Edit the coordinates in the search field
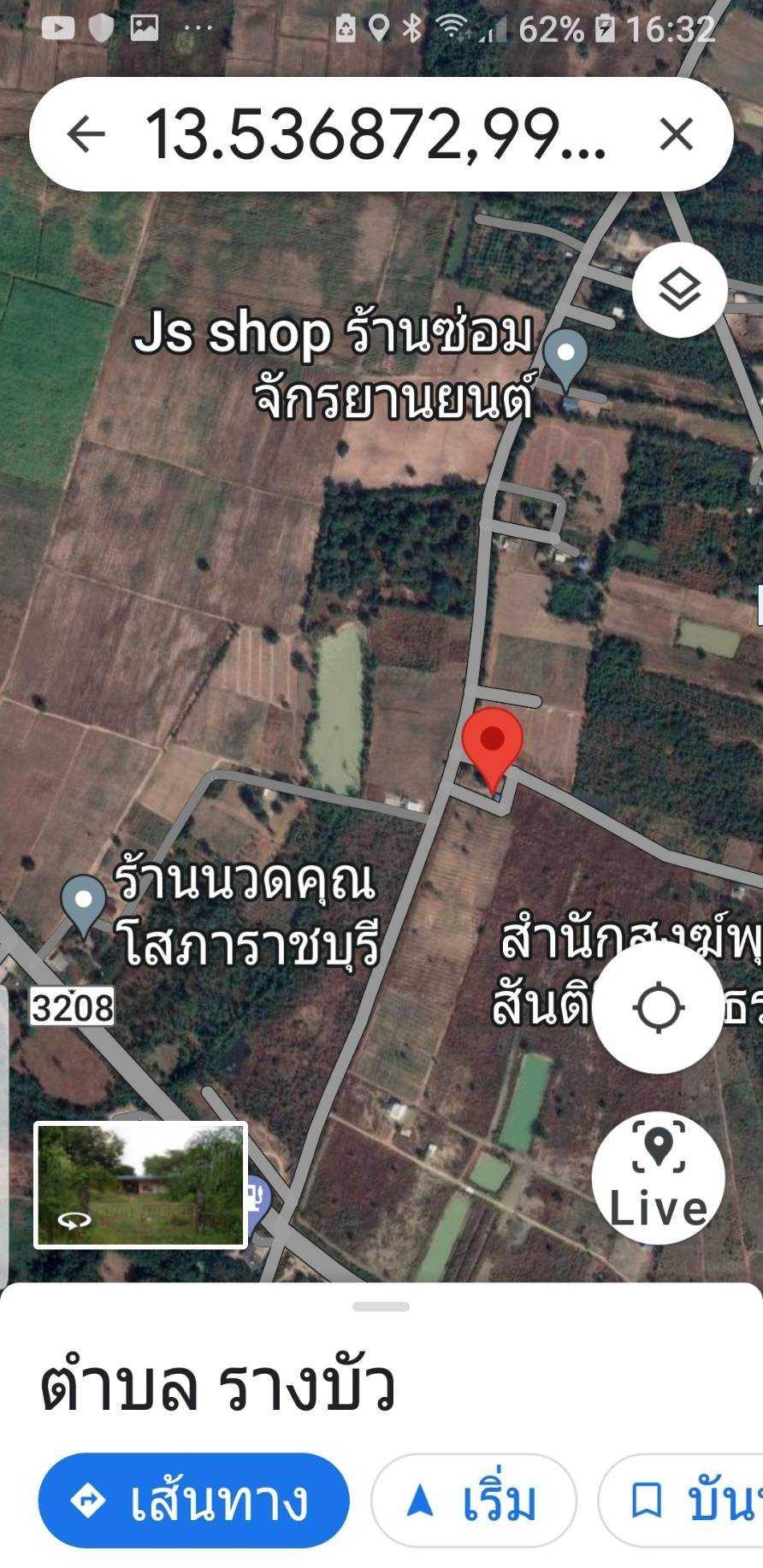Image resolution: width=763 pixels, height=1568 pixels. [x=375, y=134]
